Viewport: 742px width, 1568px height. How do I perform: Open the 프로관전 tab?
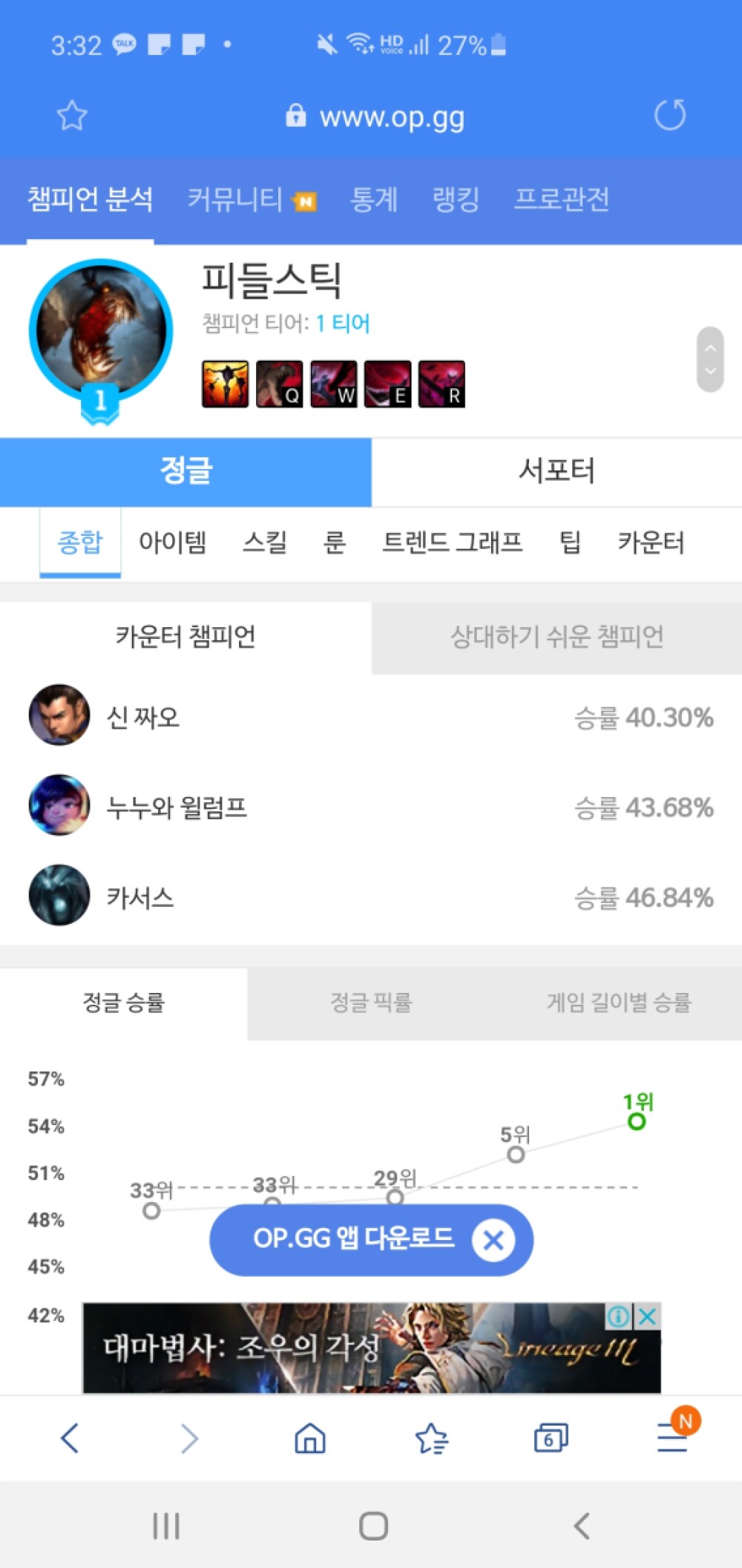pyautogui.click(x=562, y=199)
